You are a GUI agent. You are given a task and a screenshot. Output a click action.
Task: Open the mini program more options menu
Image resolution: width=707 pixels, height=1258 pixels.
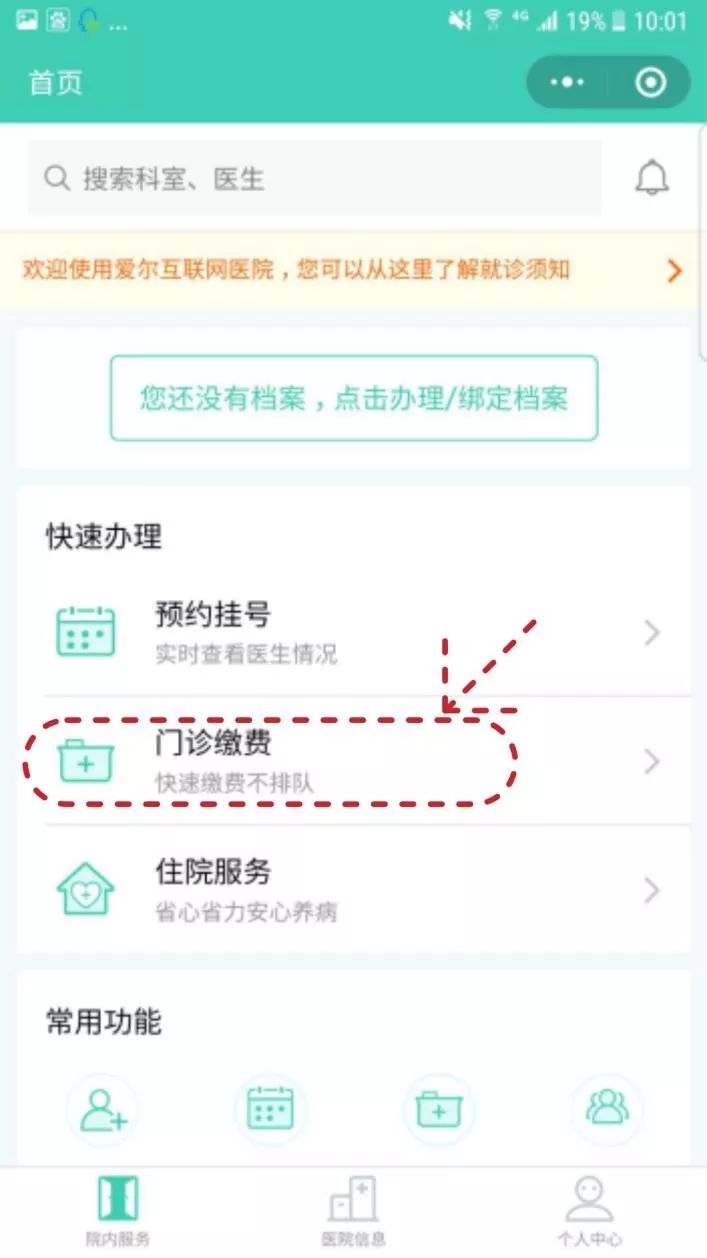tap(567, 83)
